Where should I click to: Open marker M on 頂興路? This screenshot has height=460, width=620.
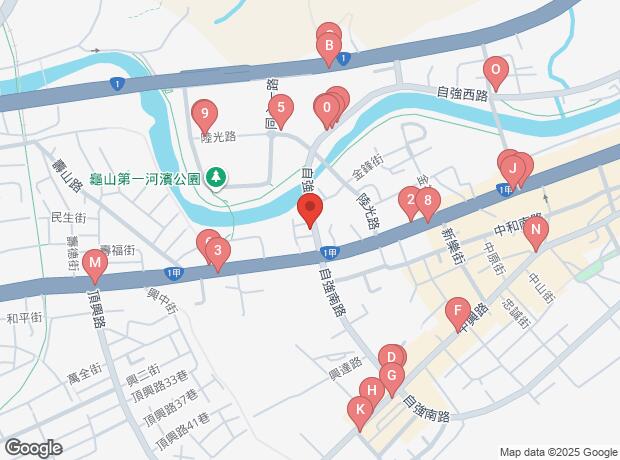pos(95,266)
